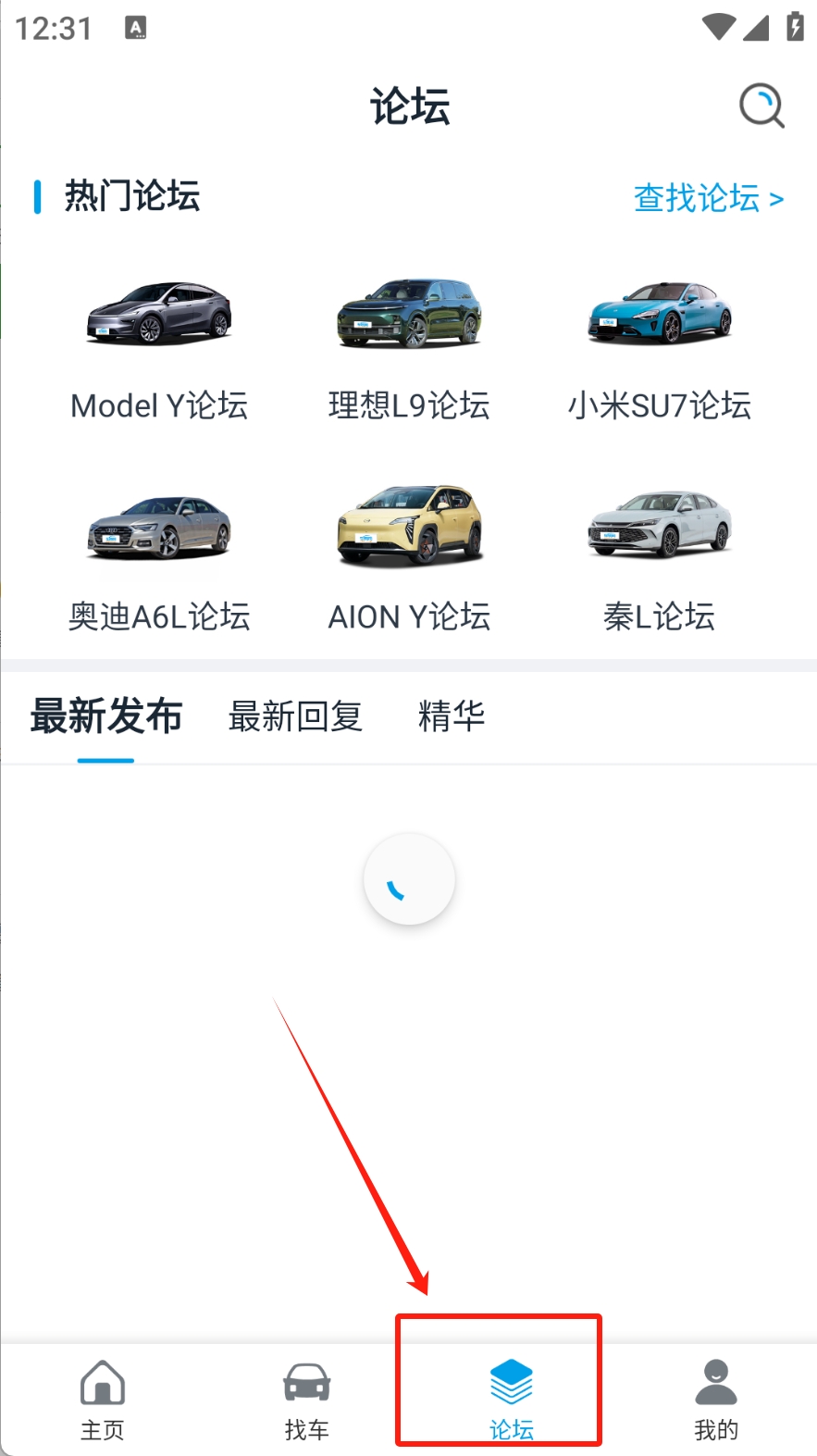Tap the 论坛 bottom navigation tab
Viewport: 817px width, 1456px height.
(x=512, y=1399)
